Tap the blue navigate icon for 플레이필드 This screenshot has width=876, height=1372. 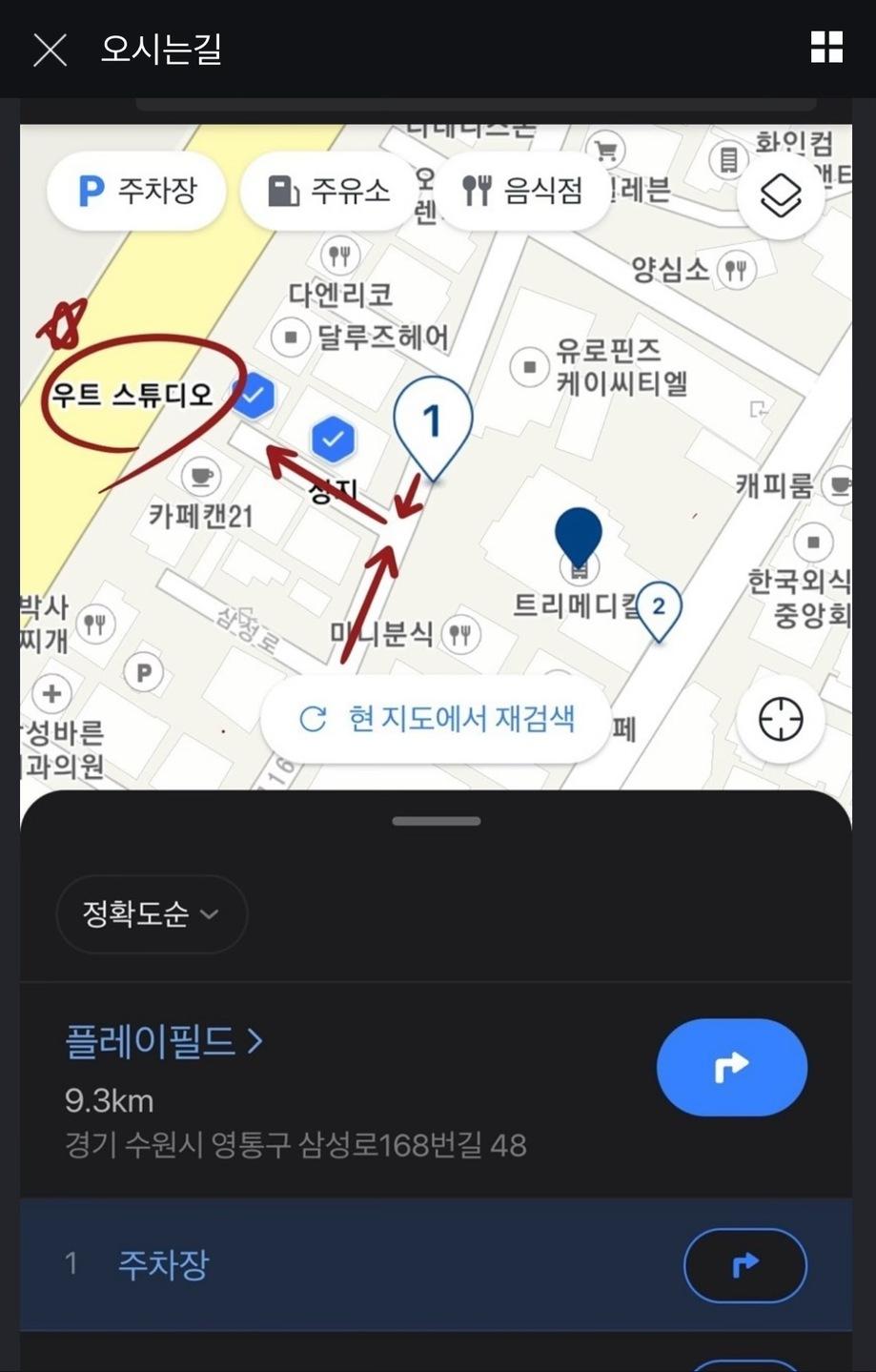731,1067
